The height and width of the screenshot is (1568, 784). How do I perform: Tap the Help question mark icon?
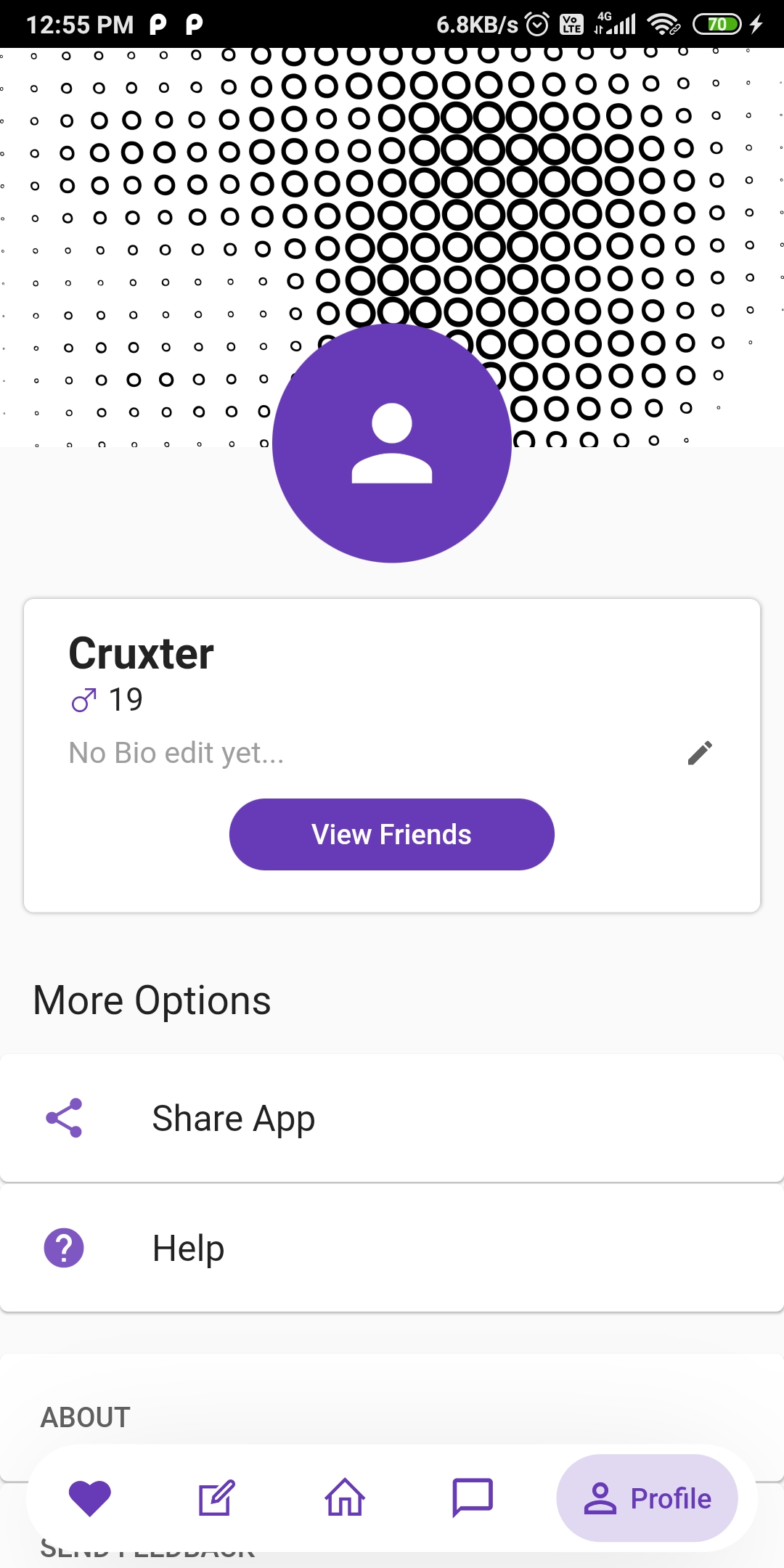click(x=64, y=1247)
